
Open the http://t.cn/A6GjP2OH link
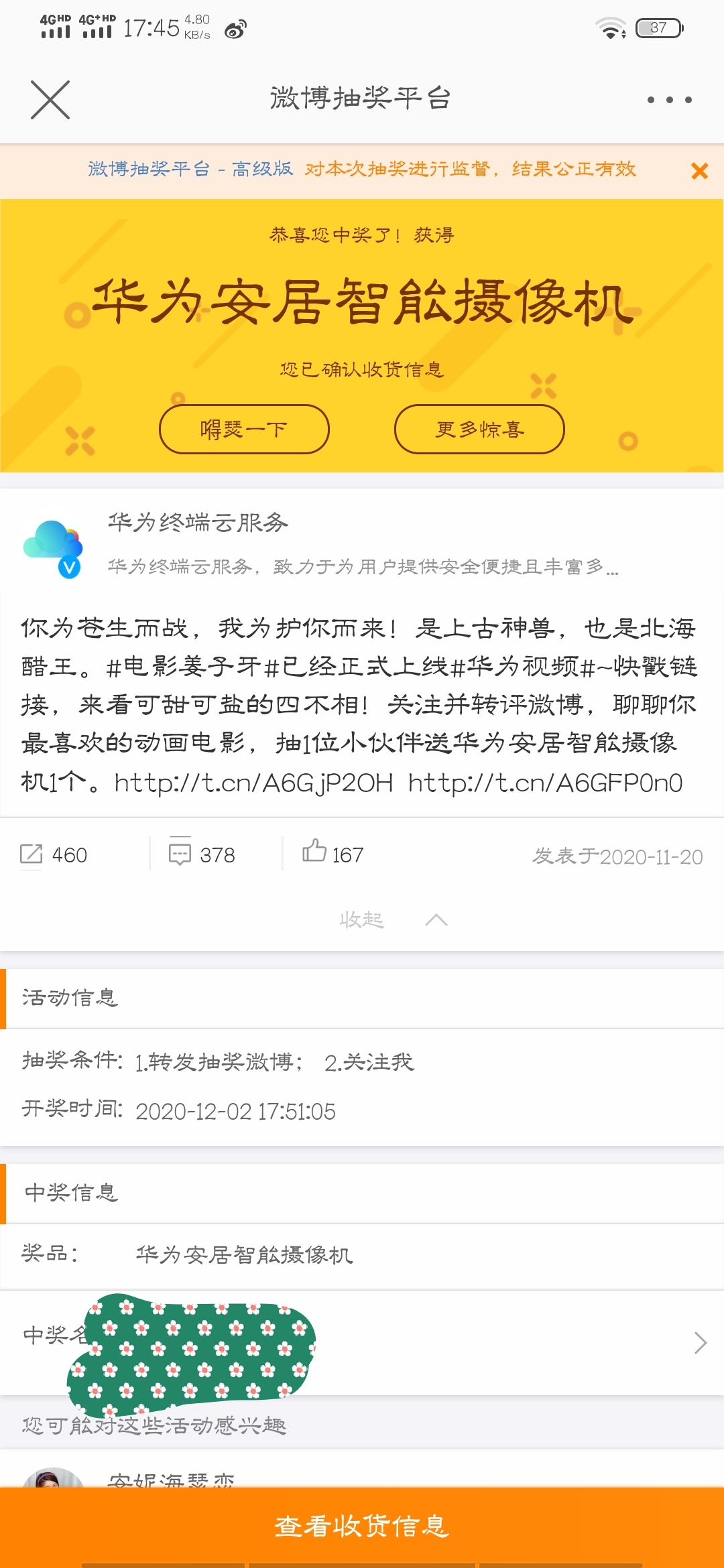click(x=253, y=782)
